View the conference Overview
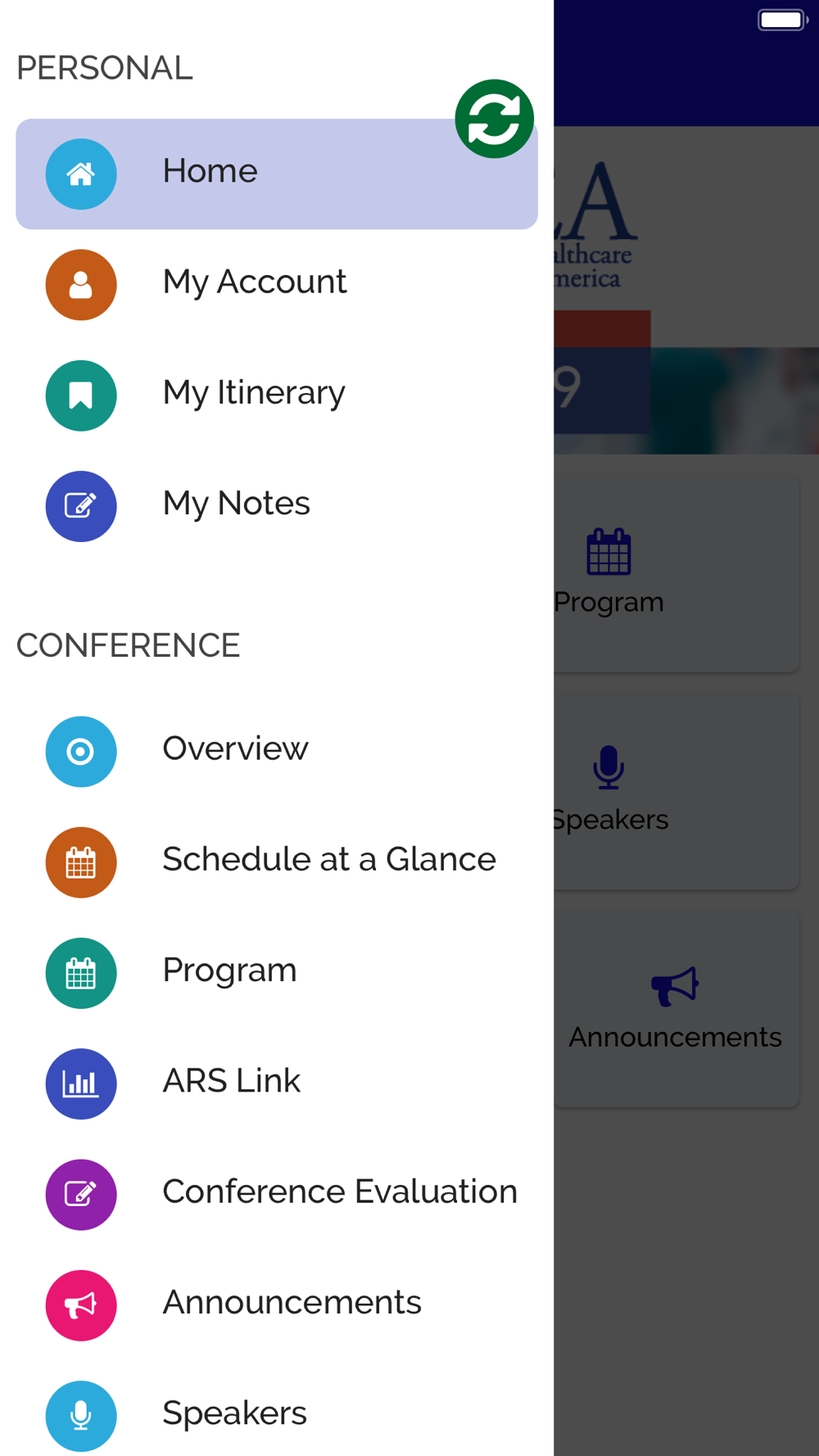Image resolution: width=819 pixels, height=1456 pixels. pyautogui.click(x=277, y=751)
